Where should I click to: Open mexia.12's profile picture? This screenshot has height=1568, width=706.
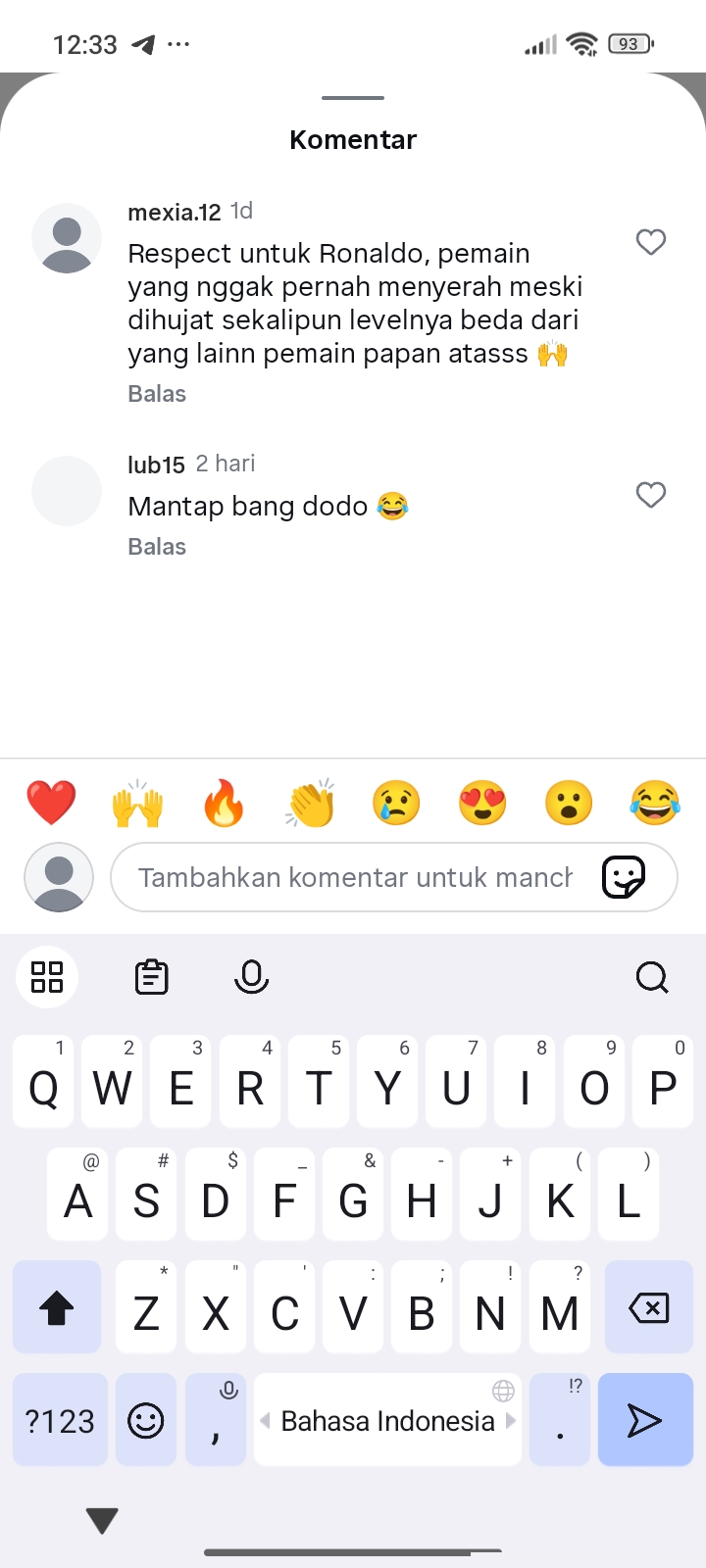pyautogui.click(x=67, y=238)
